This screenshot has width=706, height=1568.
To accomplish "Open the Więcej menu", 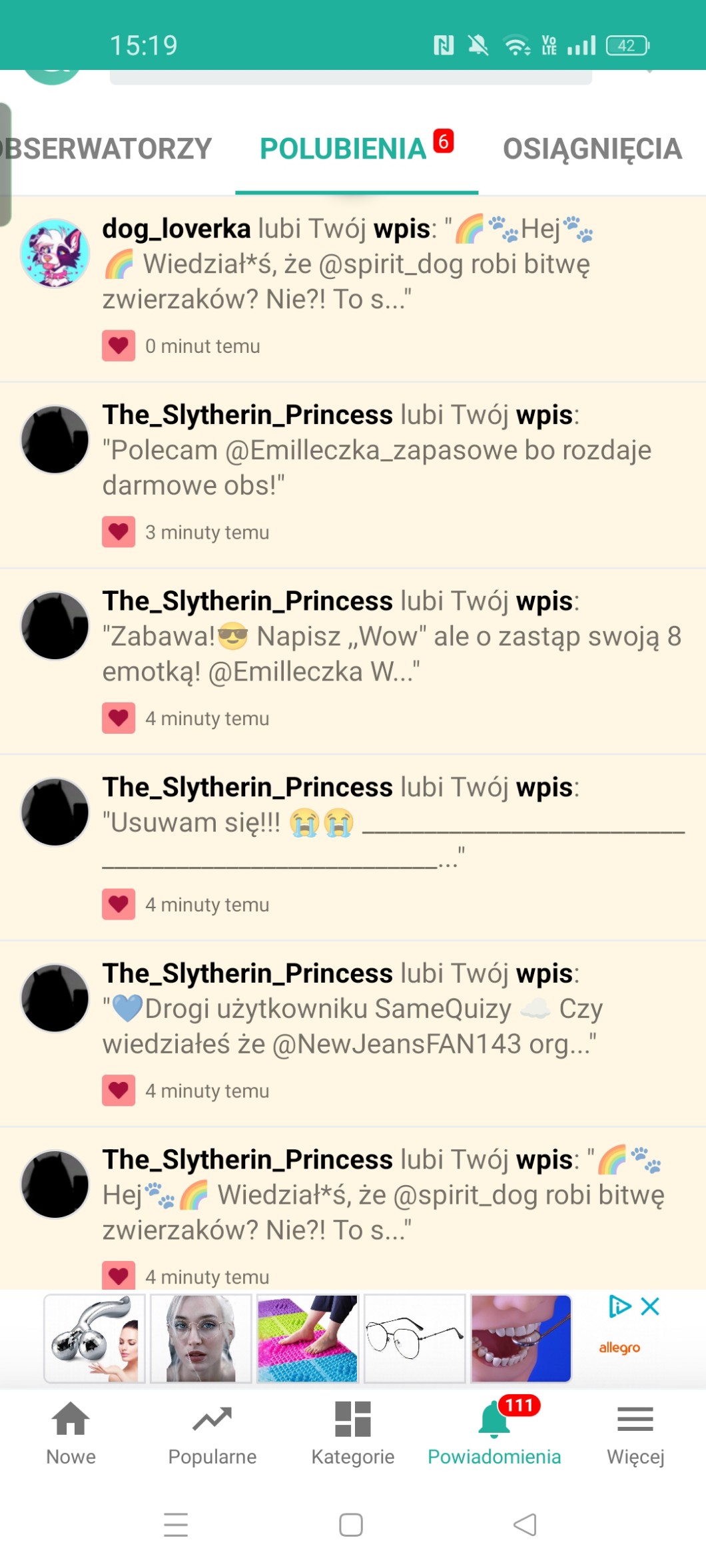I will (x=635, y=1432).
